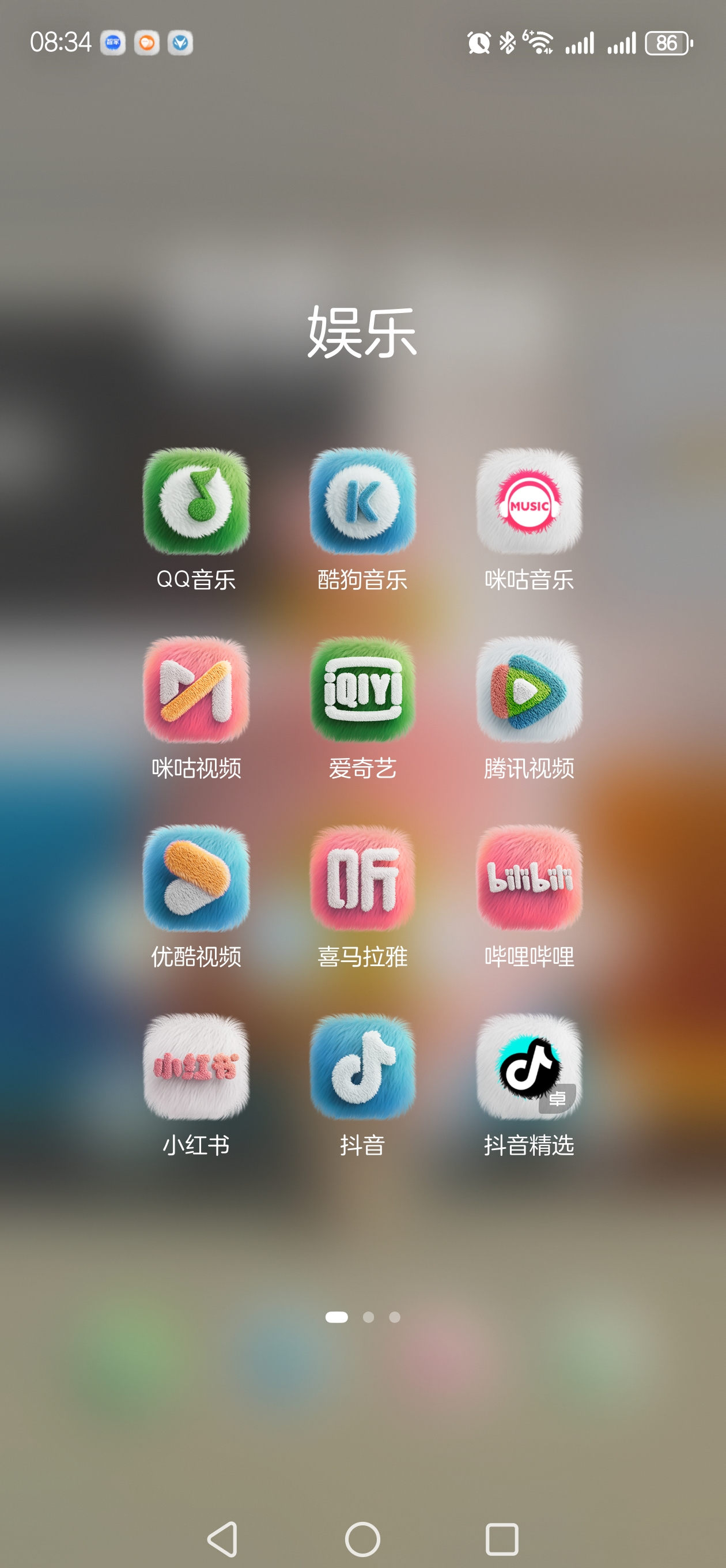Open the QQ音乐 app
This screenshot has height=1568, width=726.
click(196, 502)
